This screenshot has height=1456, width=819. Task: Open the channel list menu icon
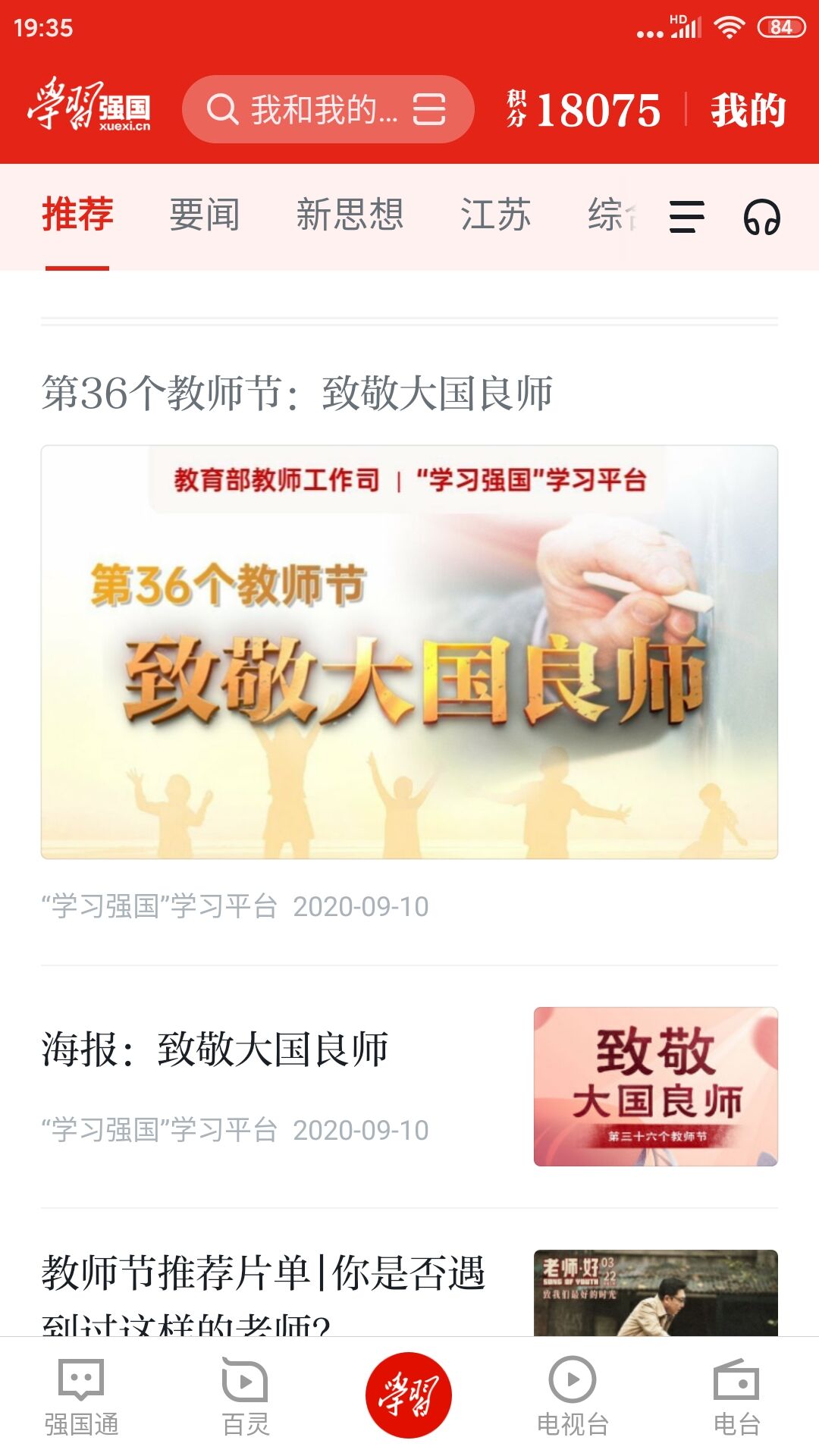pyautogui.click(x=686, y=217)
